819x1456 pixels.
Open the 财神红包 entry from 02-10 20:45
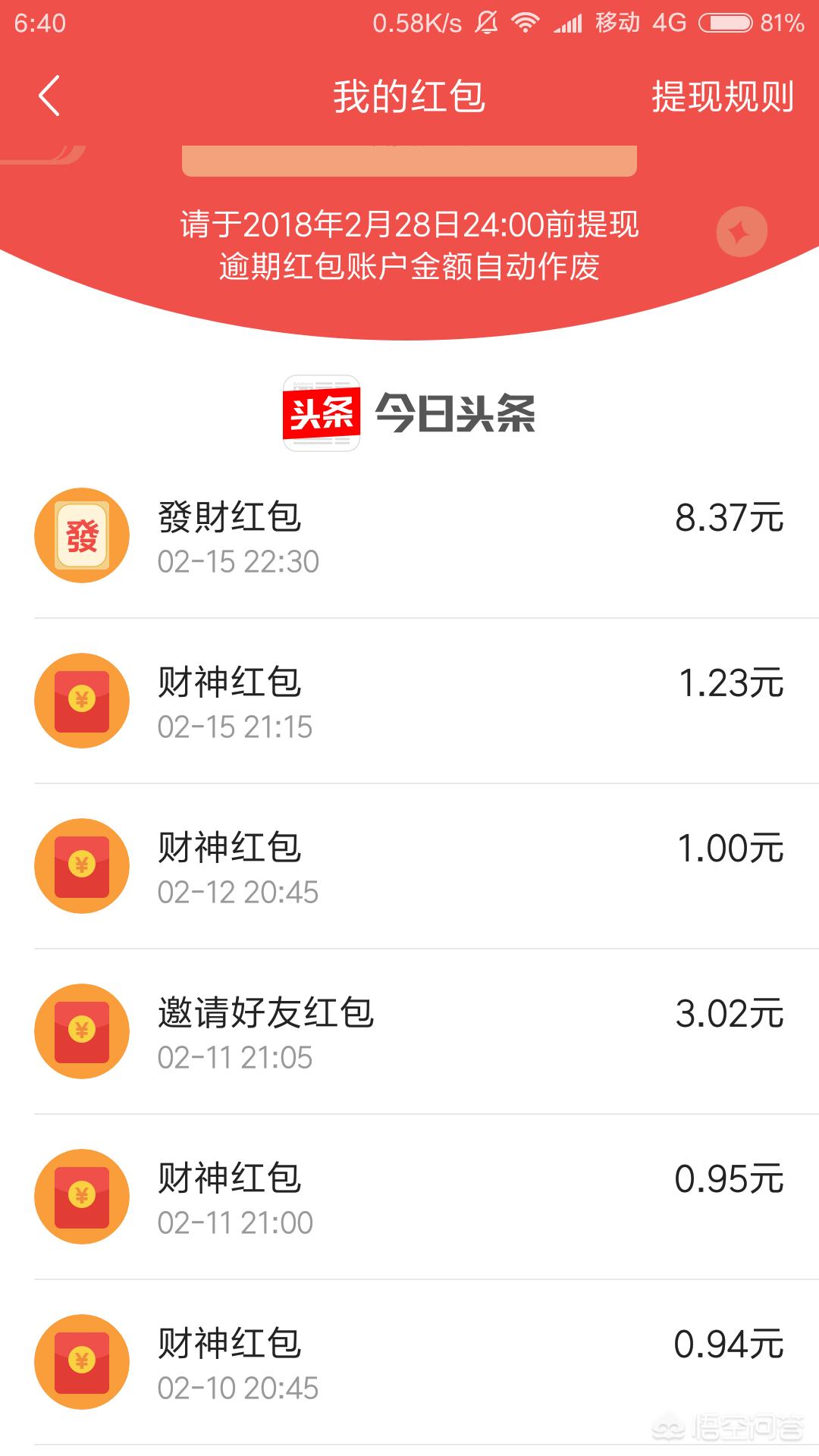pyautogui.click(x=409, y=1363)
